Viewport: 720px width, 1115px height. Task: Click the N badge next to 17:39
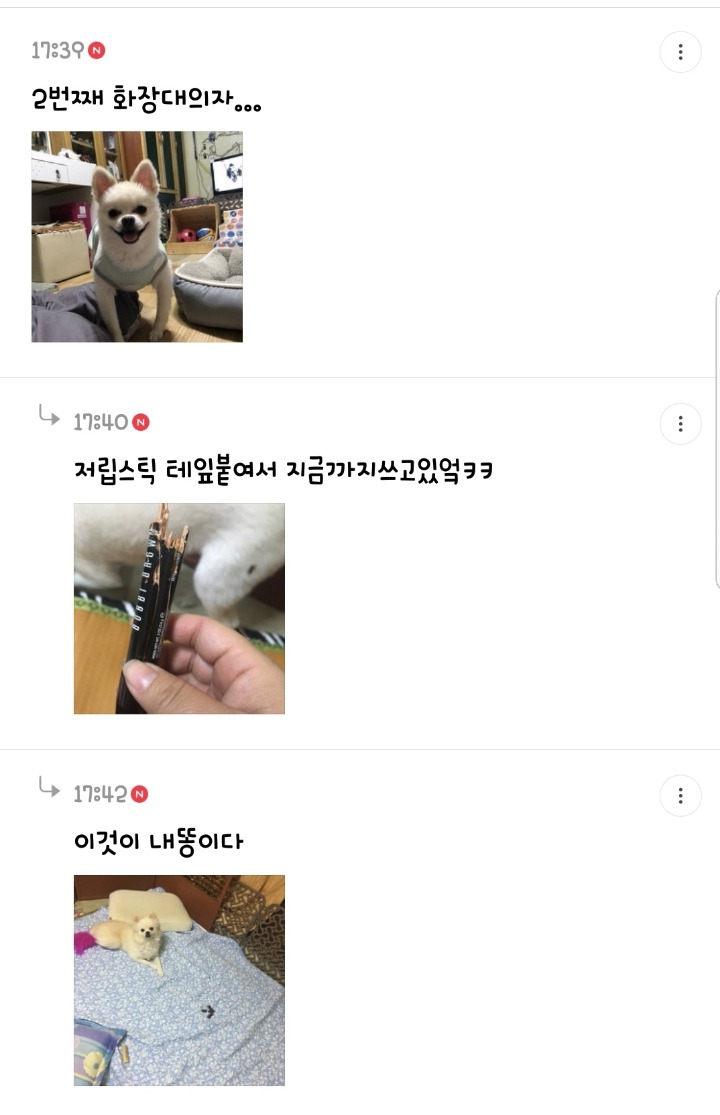(x=98, y=47)
